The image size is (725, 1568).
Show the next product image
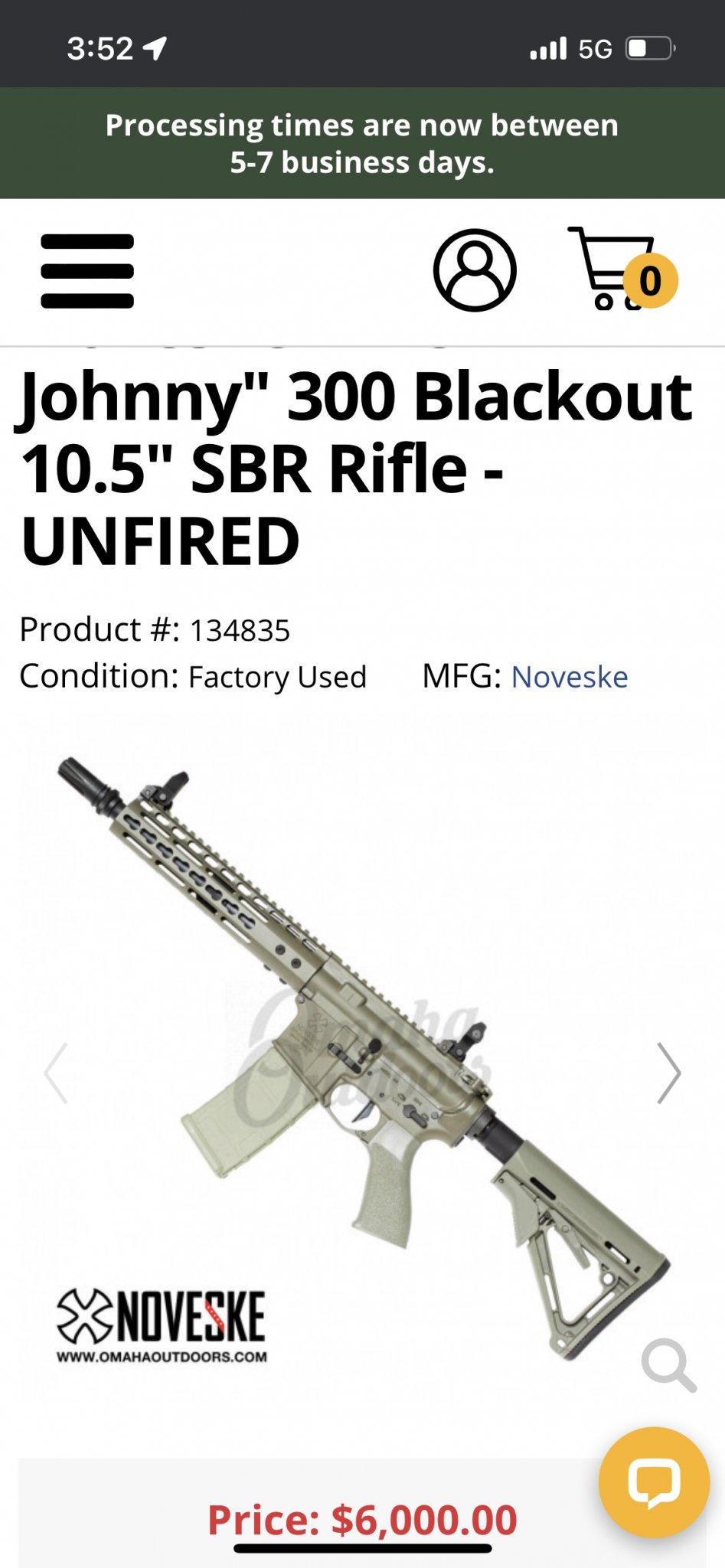pos(668,1073)
